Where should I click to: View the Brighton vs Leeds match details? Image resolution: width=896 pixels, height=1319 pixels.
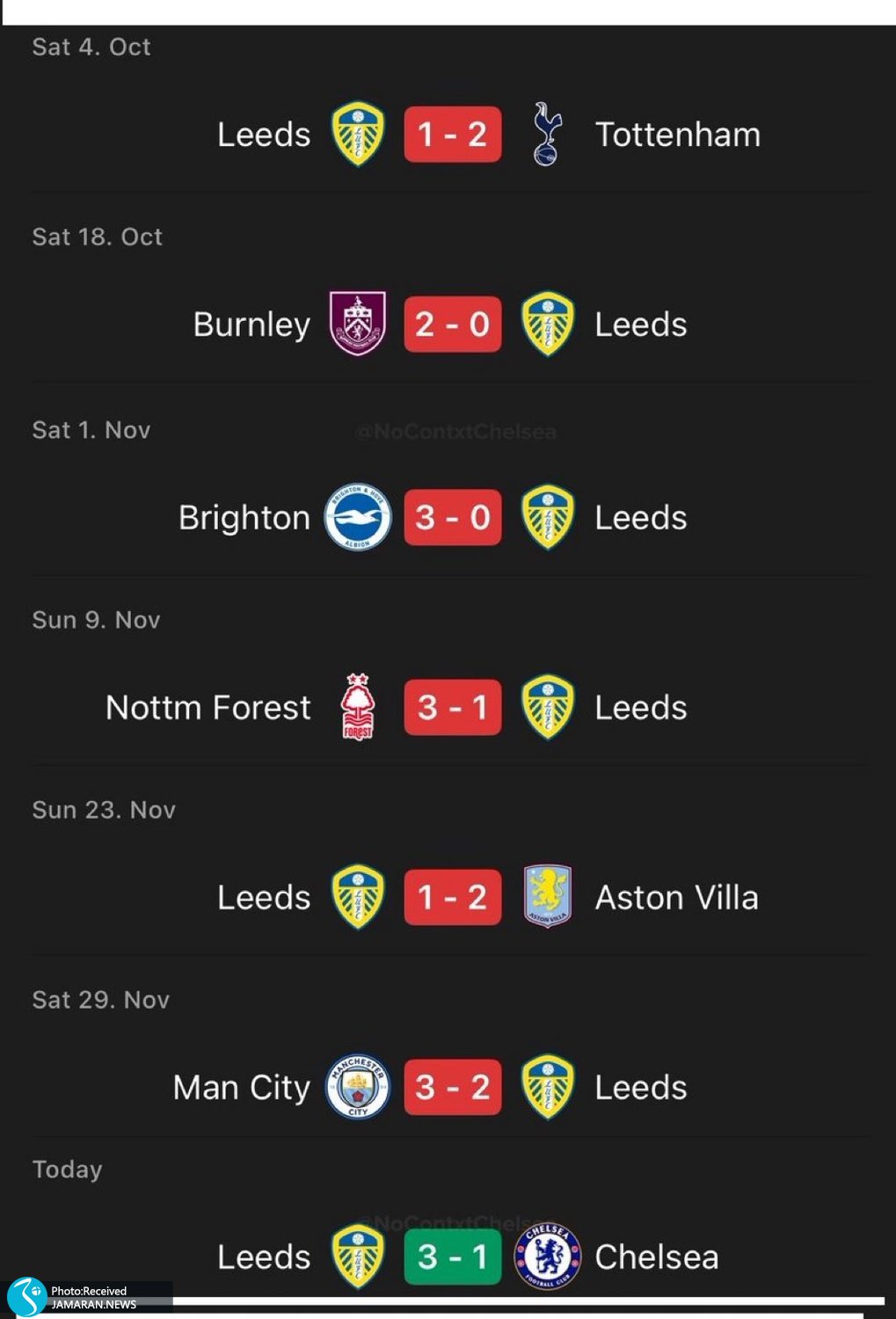coord(452,517)
